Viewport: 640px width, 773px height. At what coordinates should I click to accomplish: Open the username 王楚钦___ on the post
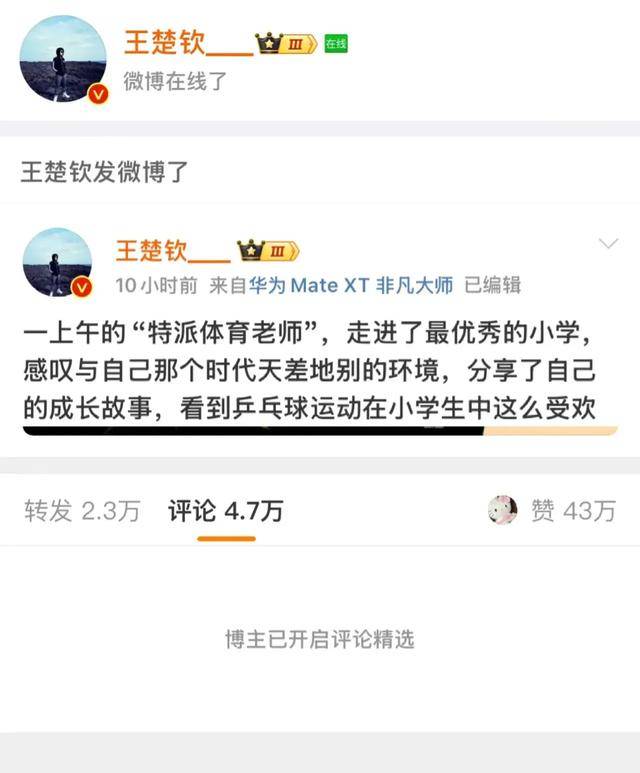pos(172,250)
